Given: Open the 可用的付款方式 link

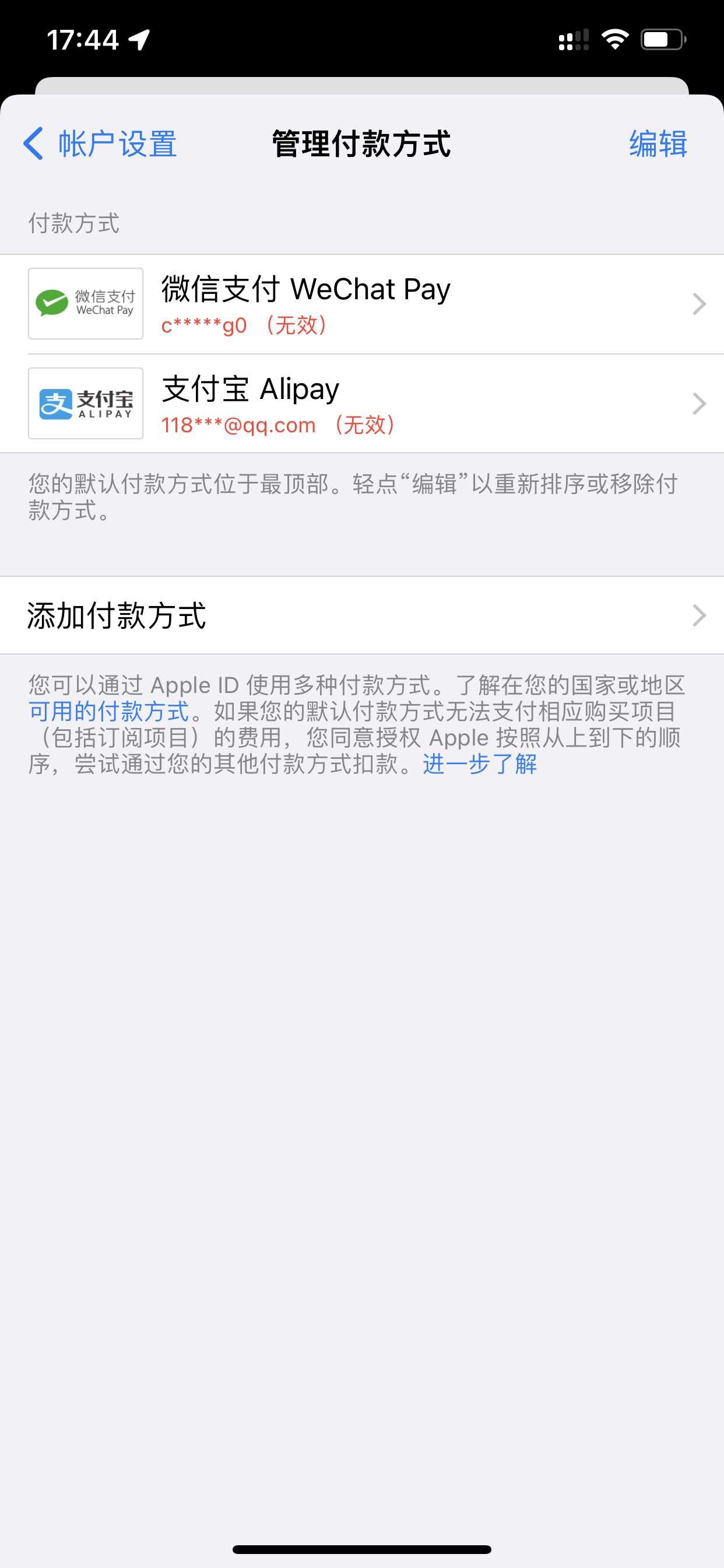Looking at the screenshot, I should coord(110,711).
